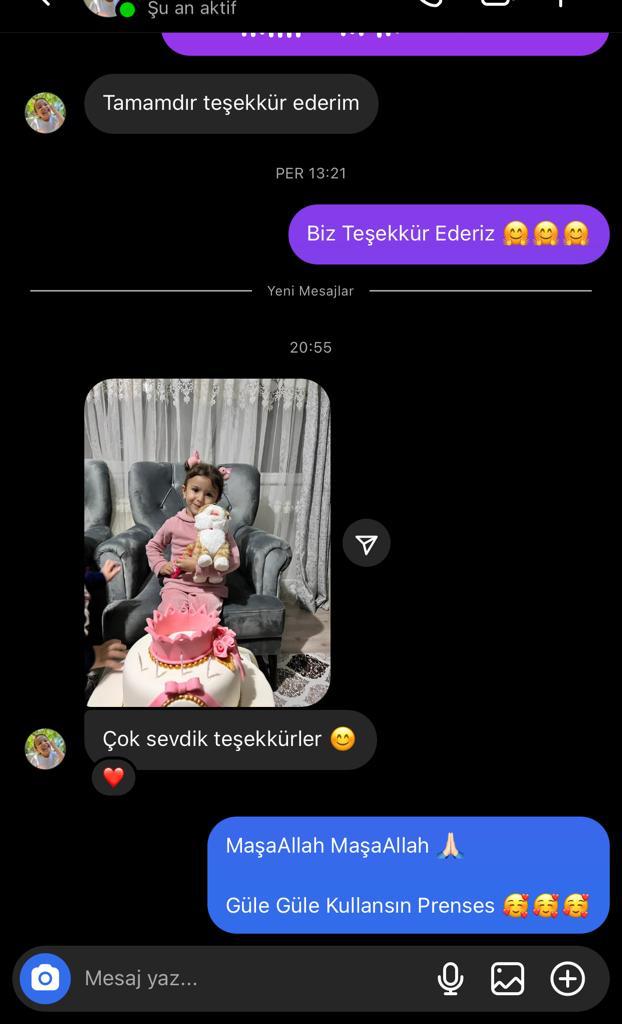View the heart reaction on Çok sevdik teşekkürler
Screen dimensions: 622x1024
(114, 776)
